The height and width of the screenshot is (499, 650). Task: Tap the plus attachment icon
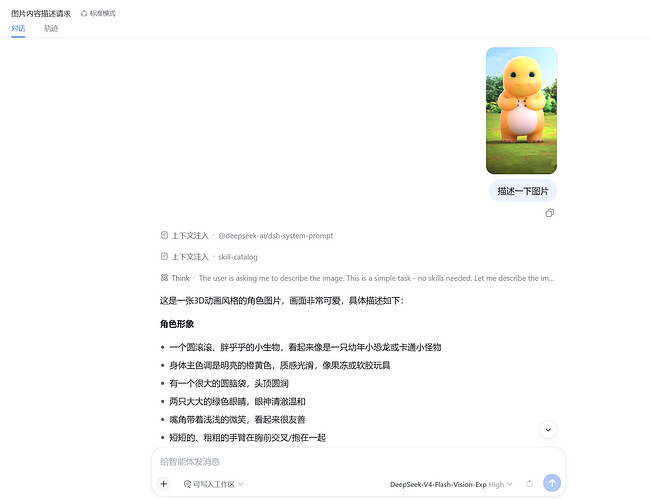pyautogui.click(x=164, y=484)
